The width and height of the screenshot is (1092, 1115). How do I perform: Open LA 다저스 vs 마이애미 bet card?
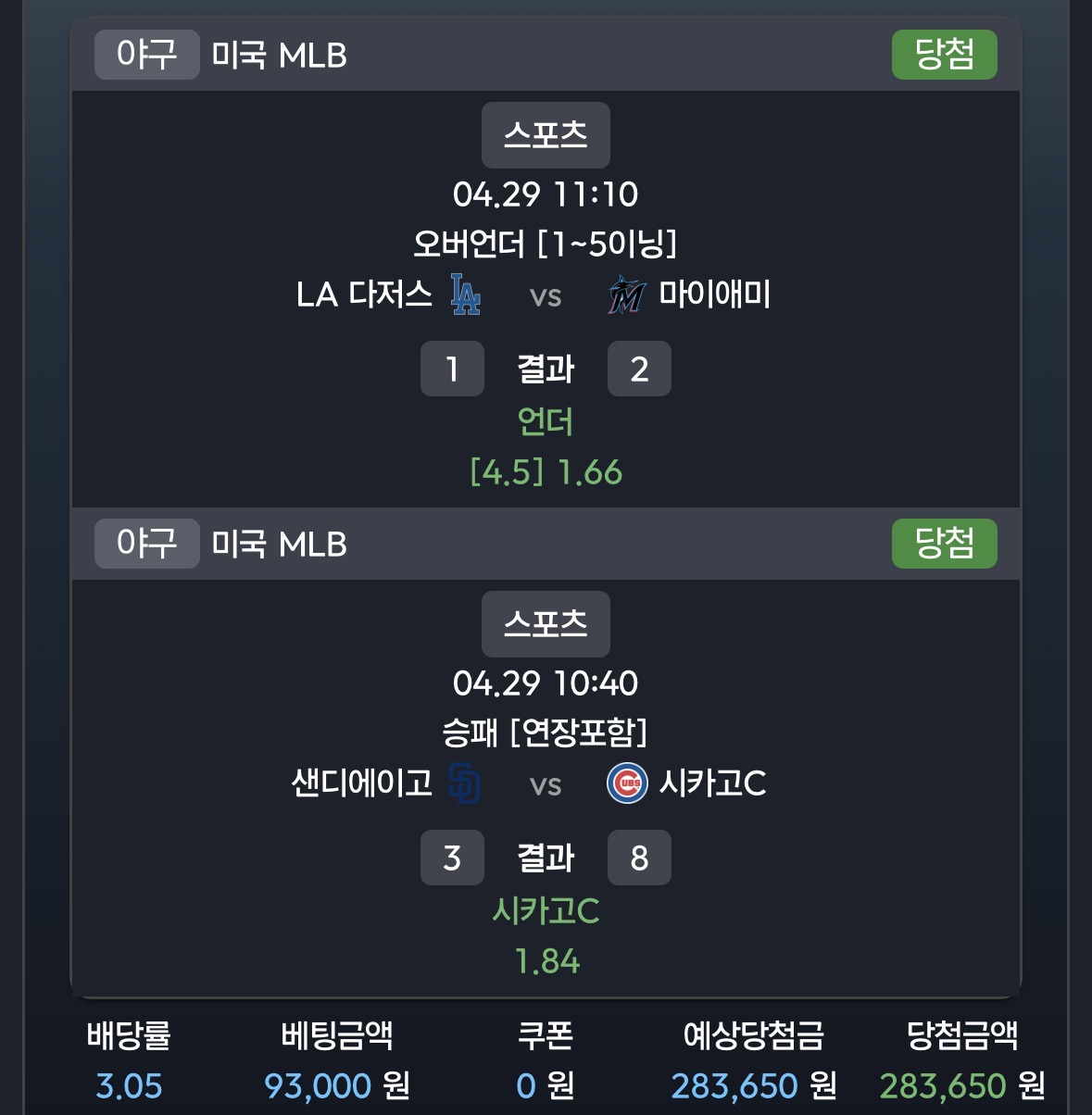coord(546,295)
